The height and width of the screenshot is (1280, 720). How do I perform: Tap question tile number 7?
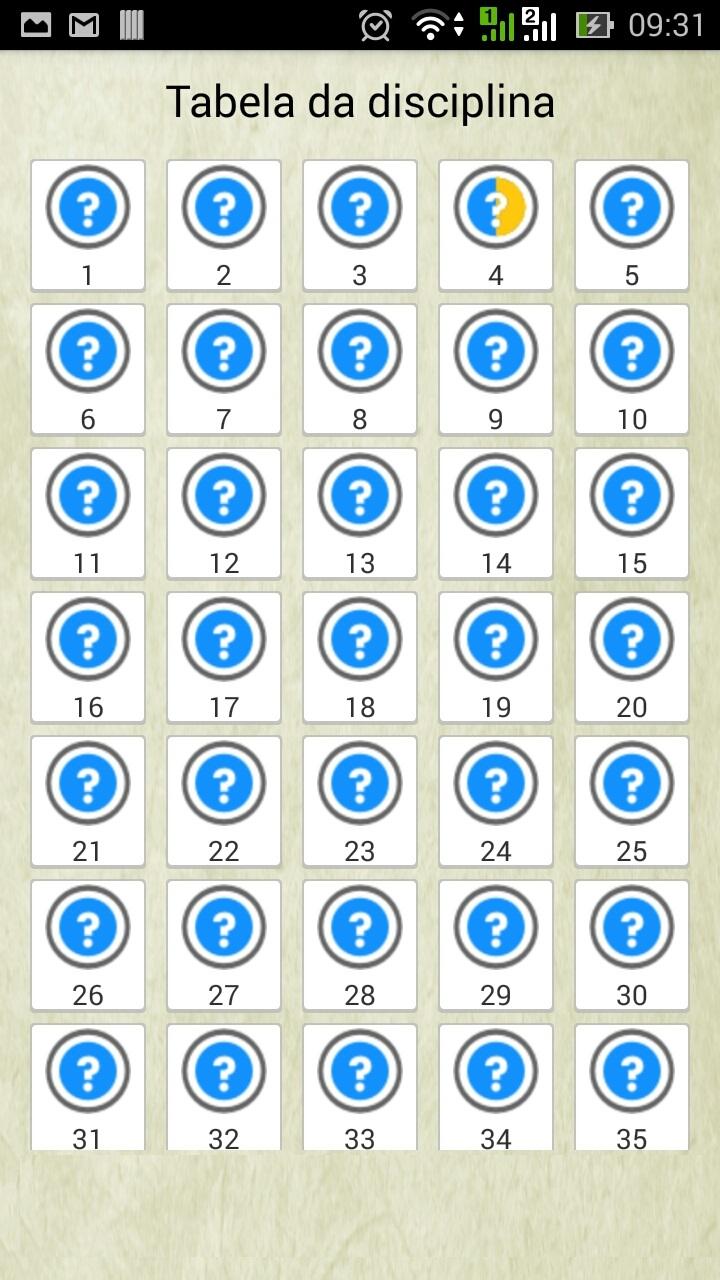[224, 369]
